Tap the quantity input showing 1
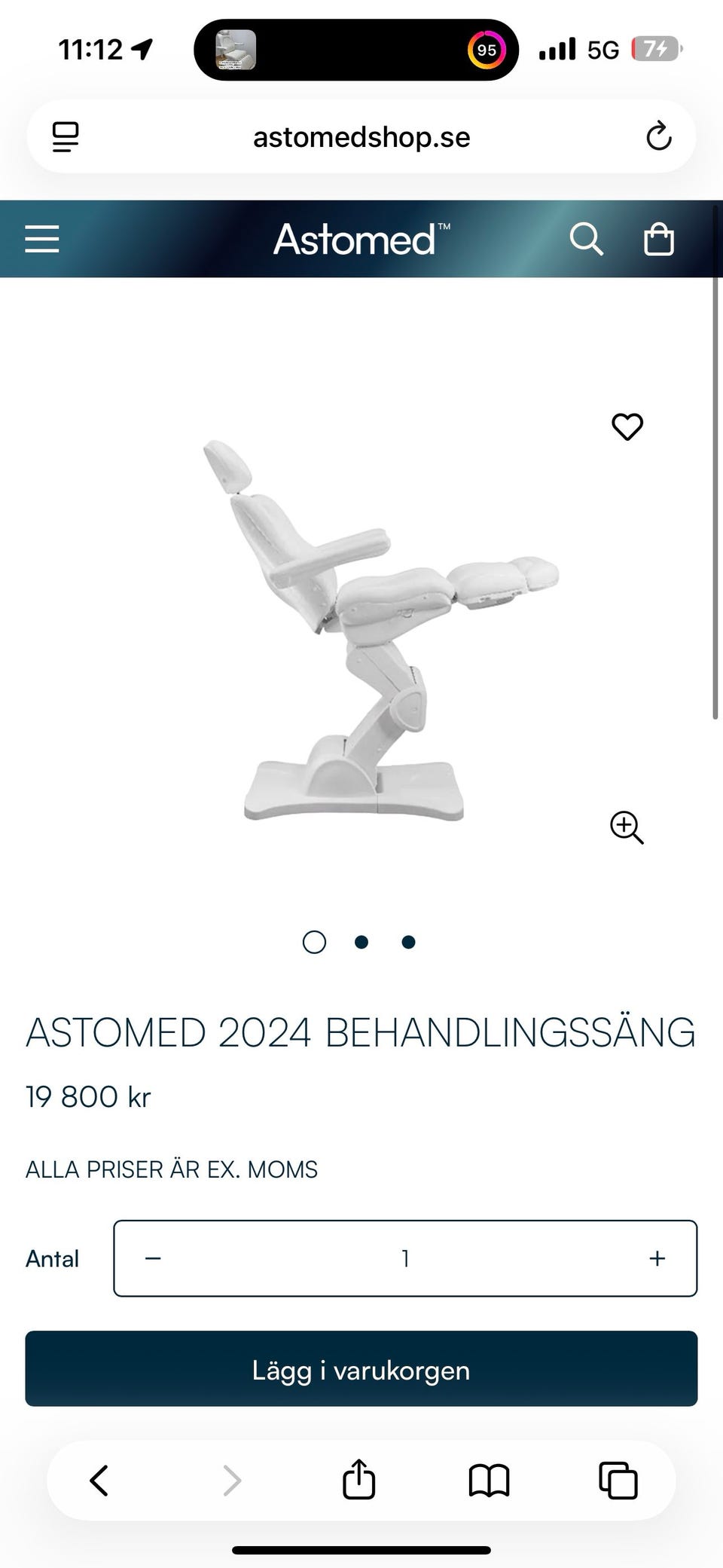The width and height of the screenshot is (723, 1568). click(x=405, y=1258)
